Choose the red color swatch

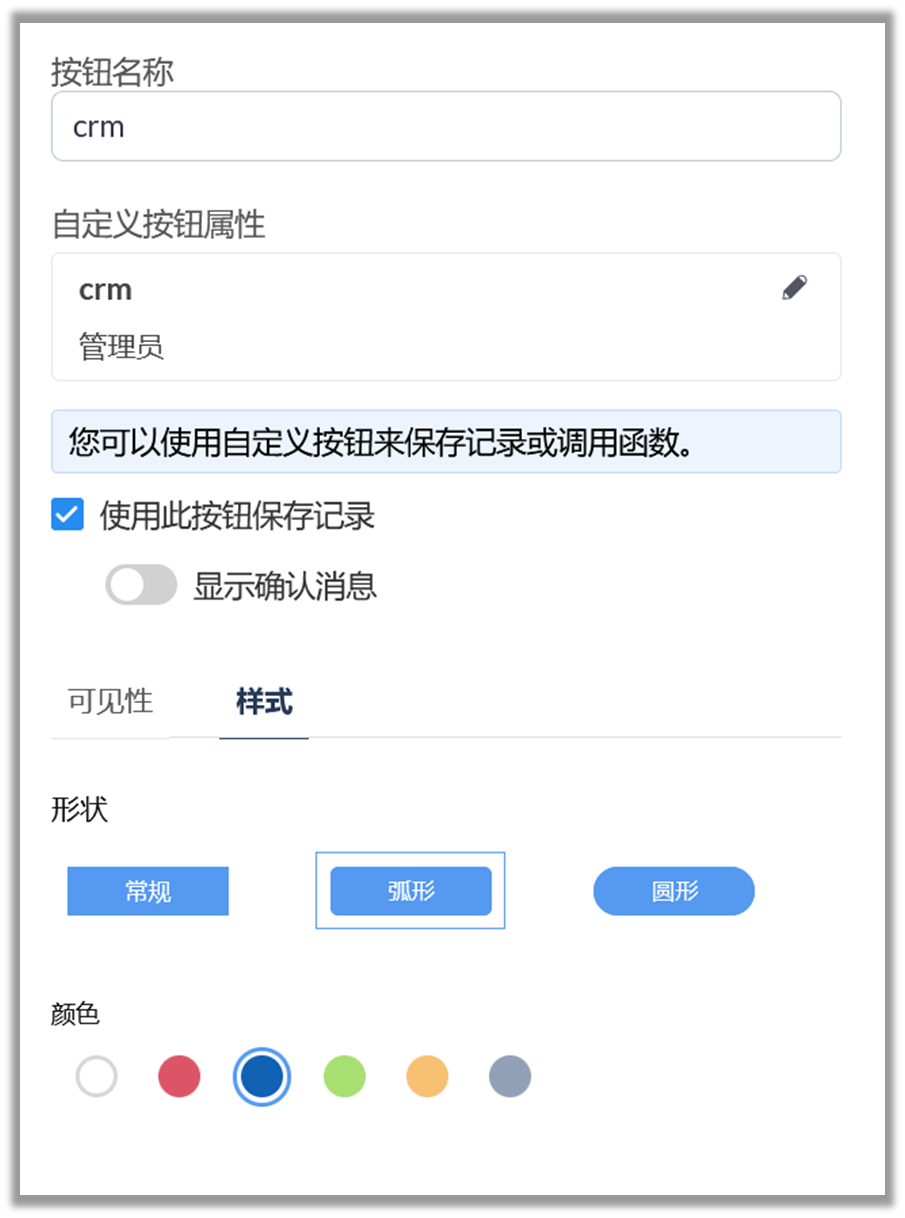[x=179, y=1077]
